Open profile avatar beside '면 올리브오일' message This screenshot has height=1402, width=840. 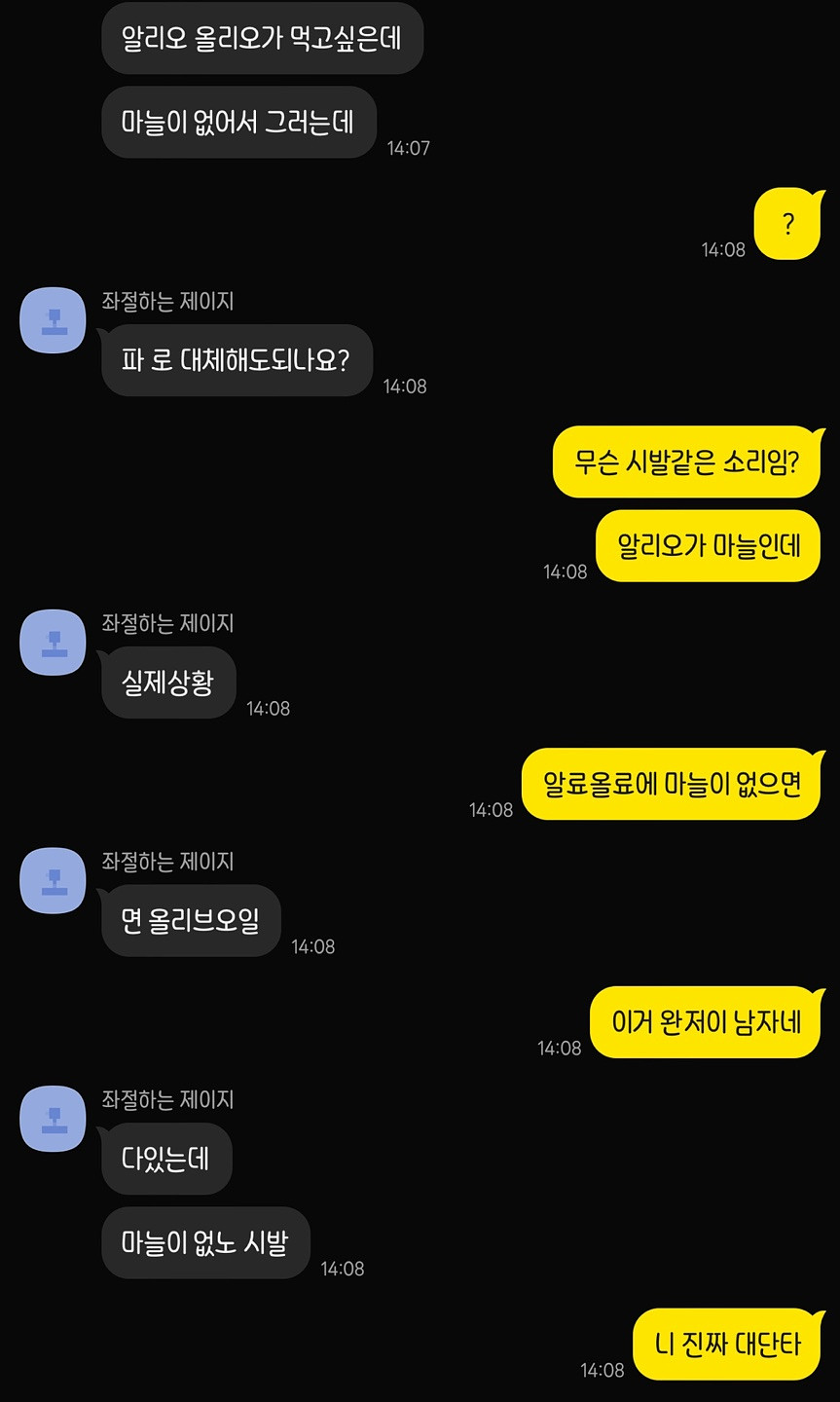tap(54, 880)
